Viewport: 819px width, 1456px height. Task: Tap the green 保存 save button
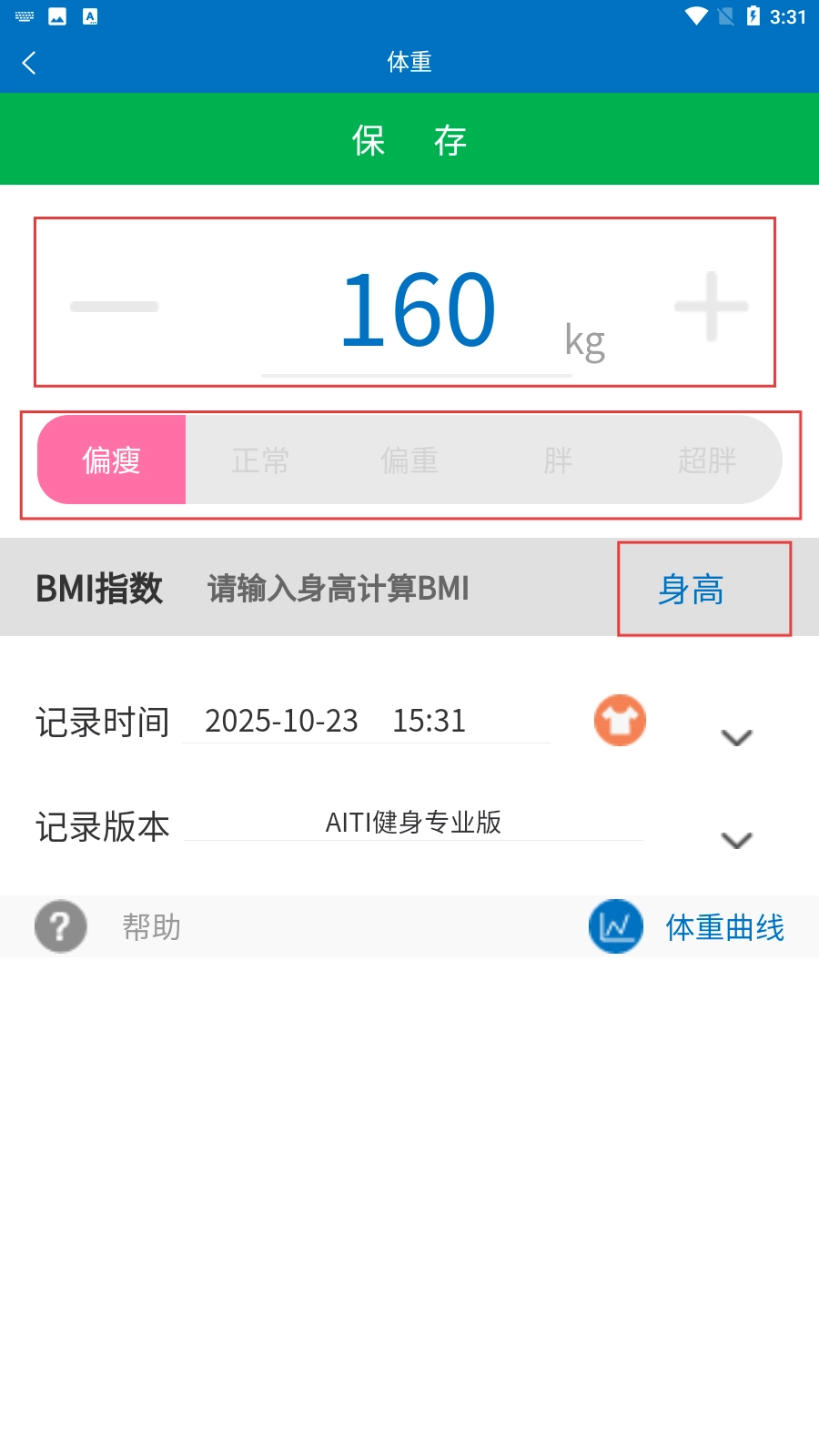(409, 140)
